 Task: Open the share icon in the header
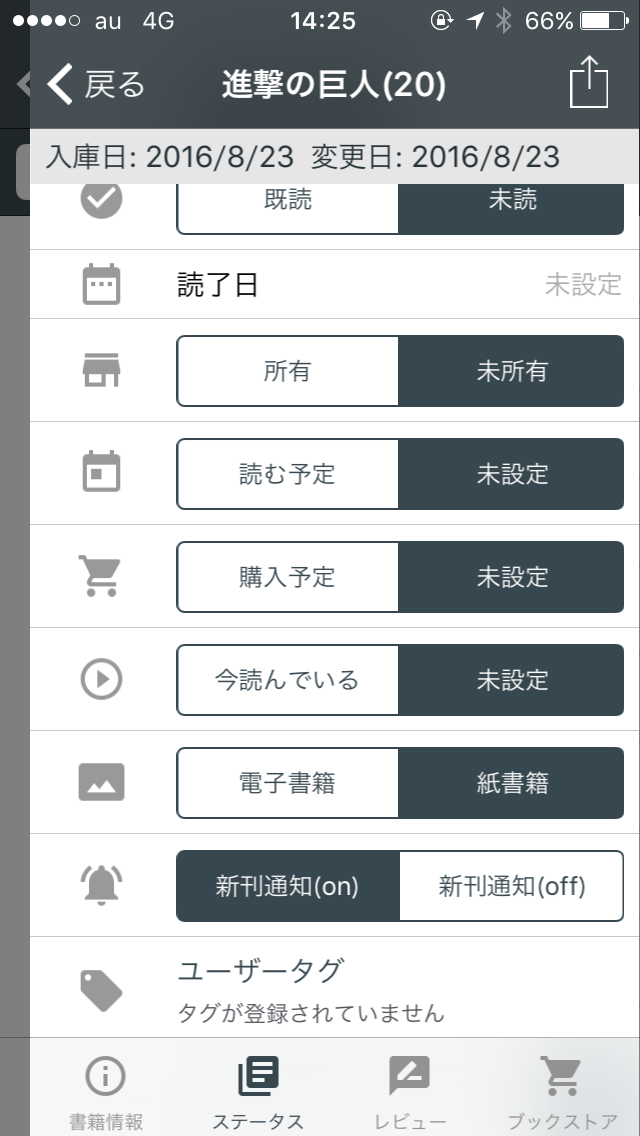pyautogui.click(x=589, y=82)
